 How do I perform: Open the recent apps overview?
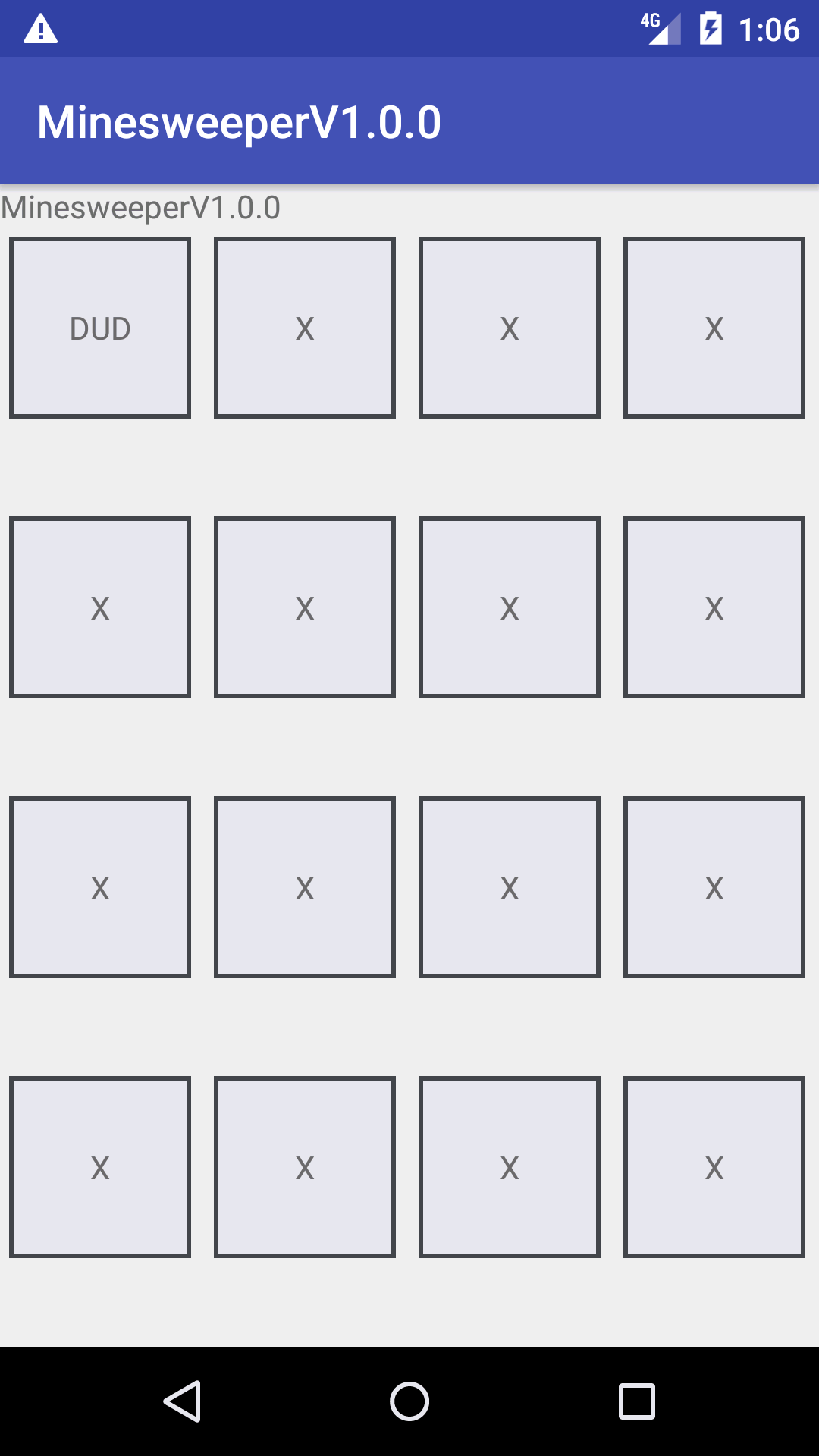637,1401
